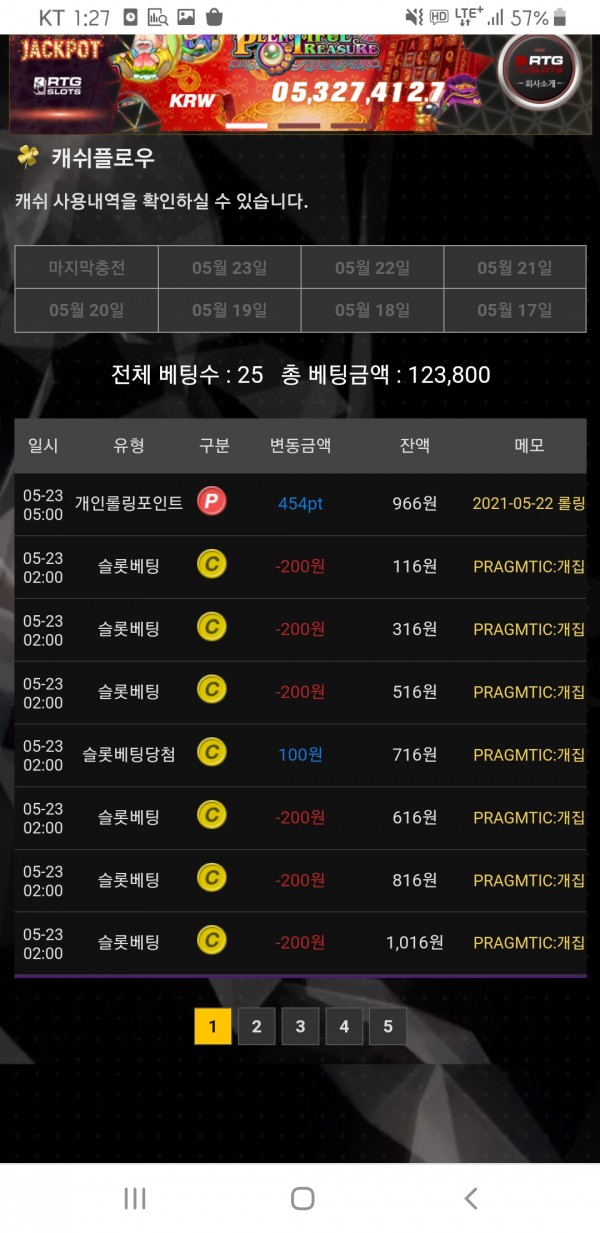Image resolution: width=600 pixels, height=1233 pixels.
Task: Go to page 3 of results
Action: [300, 1026]
